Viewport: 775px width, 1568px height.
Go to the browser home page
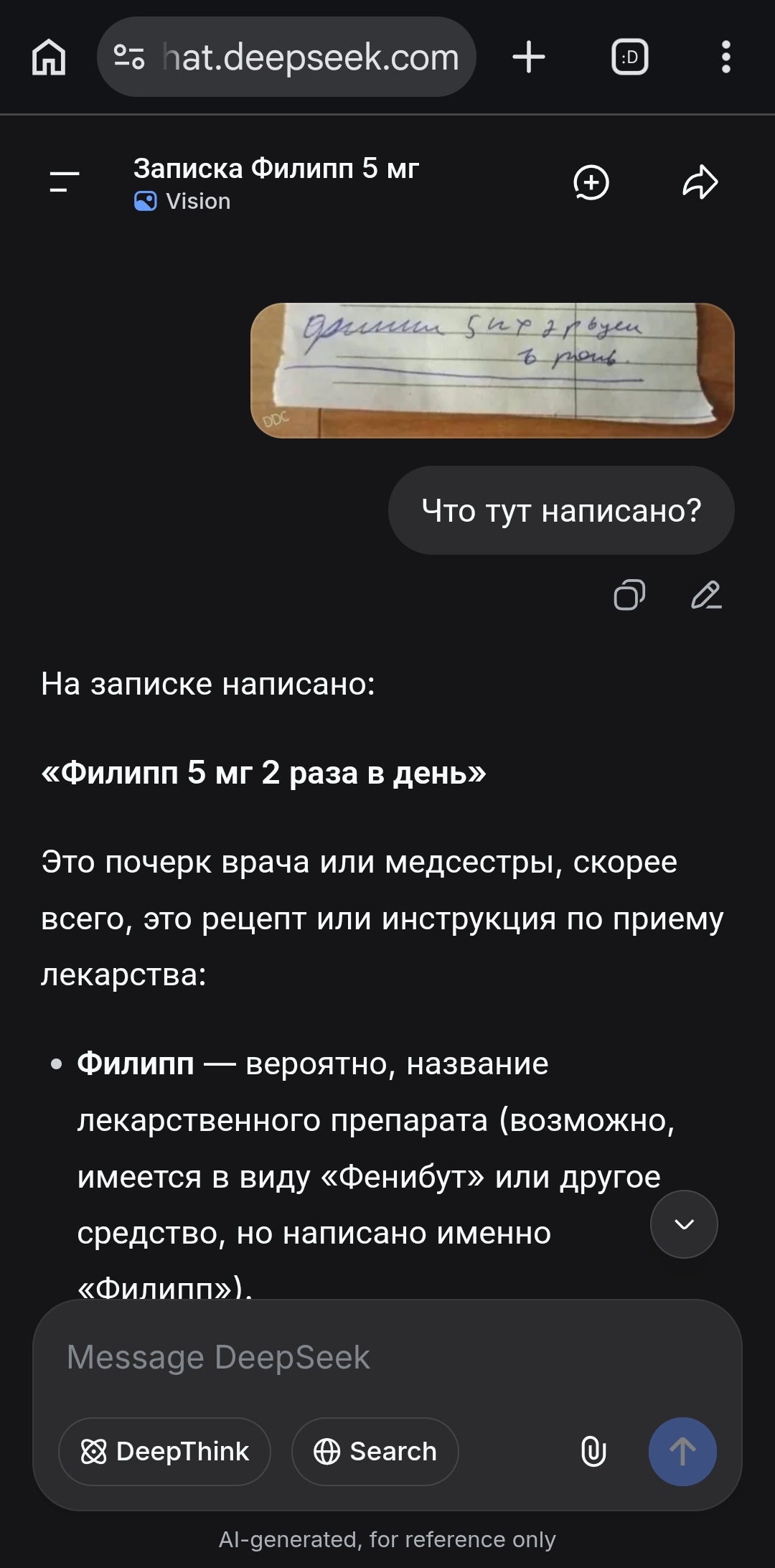pyautogui.click(x=49, y=57)
